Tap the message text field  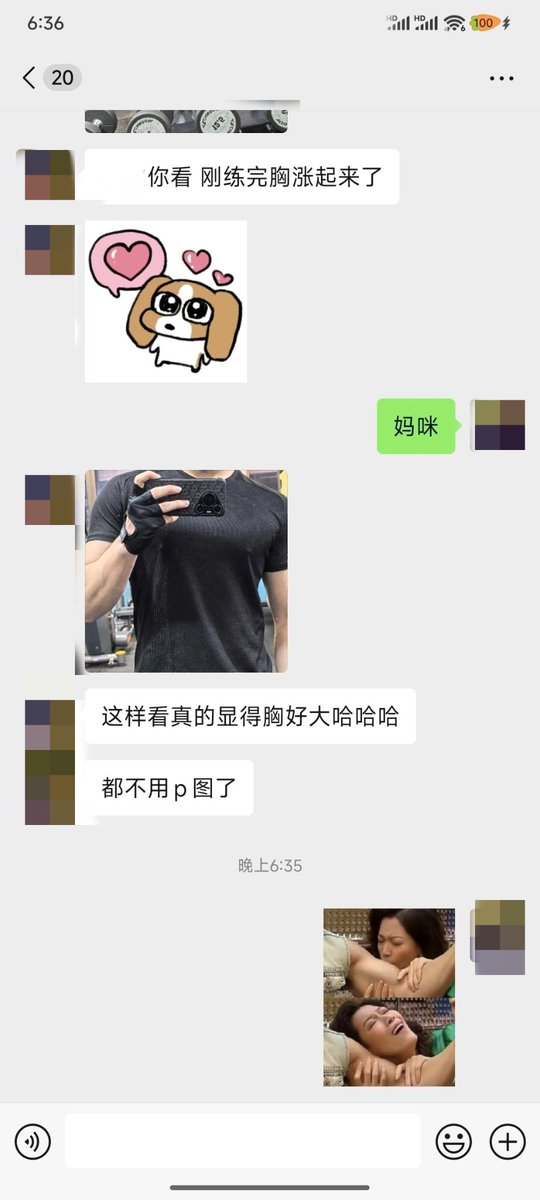point(243,1141)
